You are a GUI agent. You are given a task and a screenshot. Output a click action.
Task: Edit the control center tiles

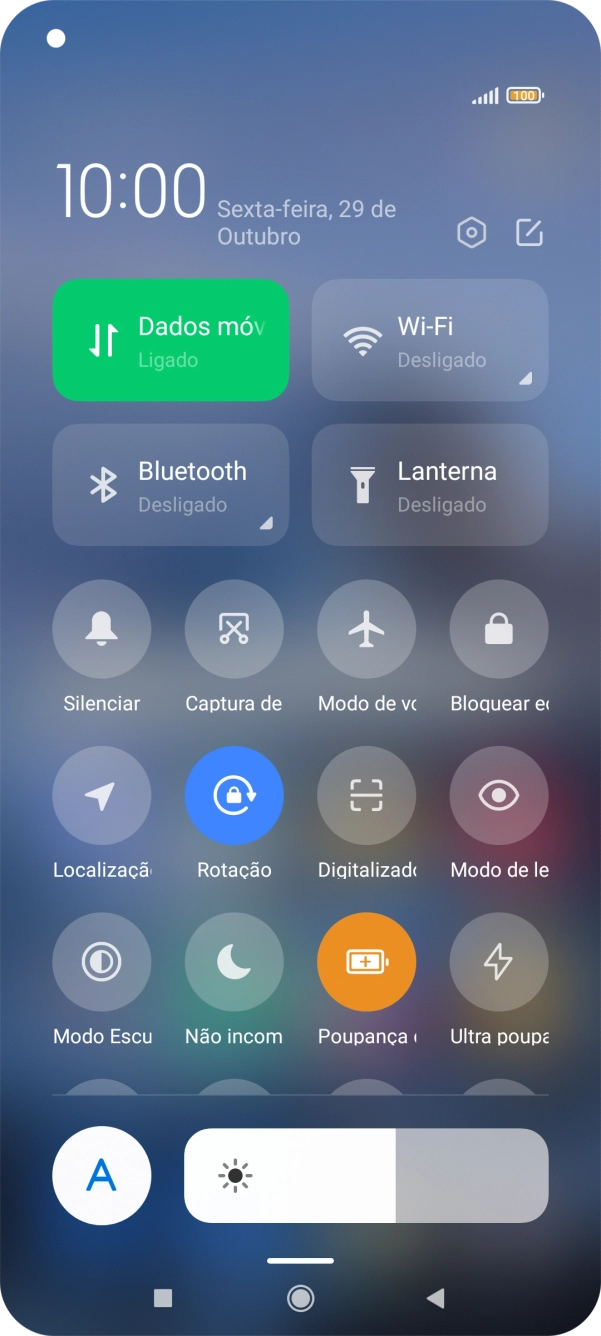coord(529,233)
